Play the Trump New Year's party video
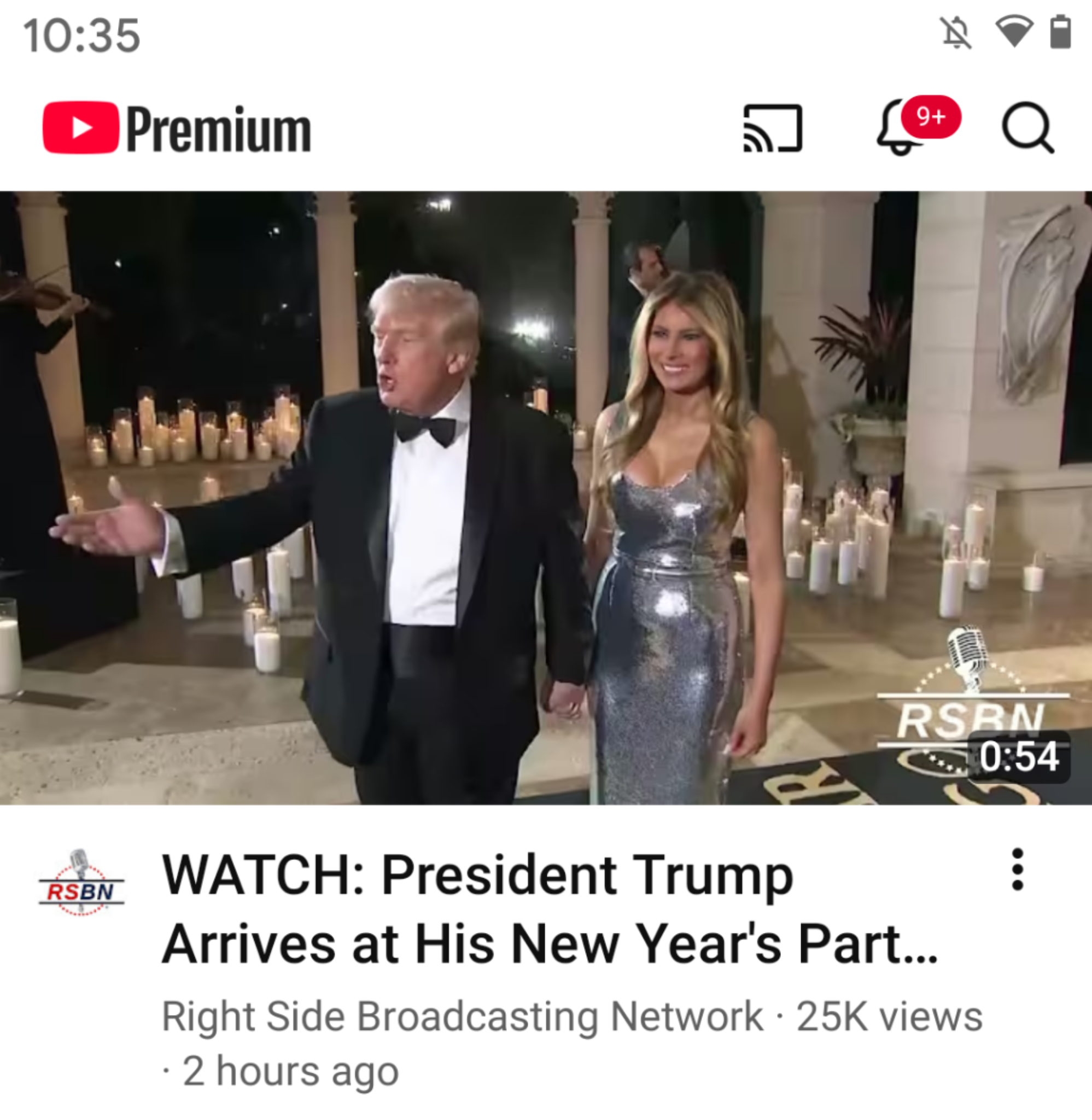 [545, 497]
